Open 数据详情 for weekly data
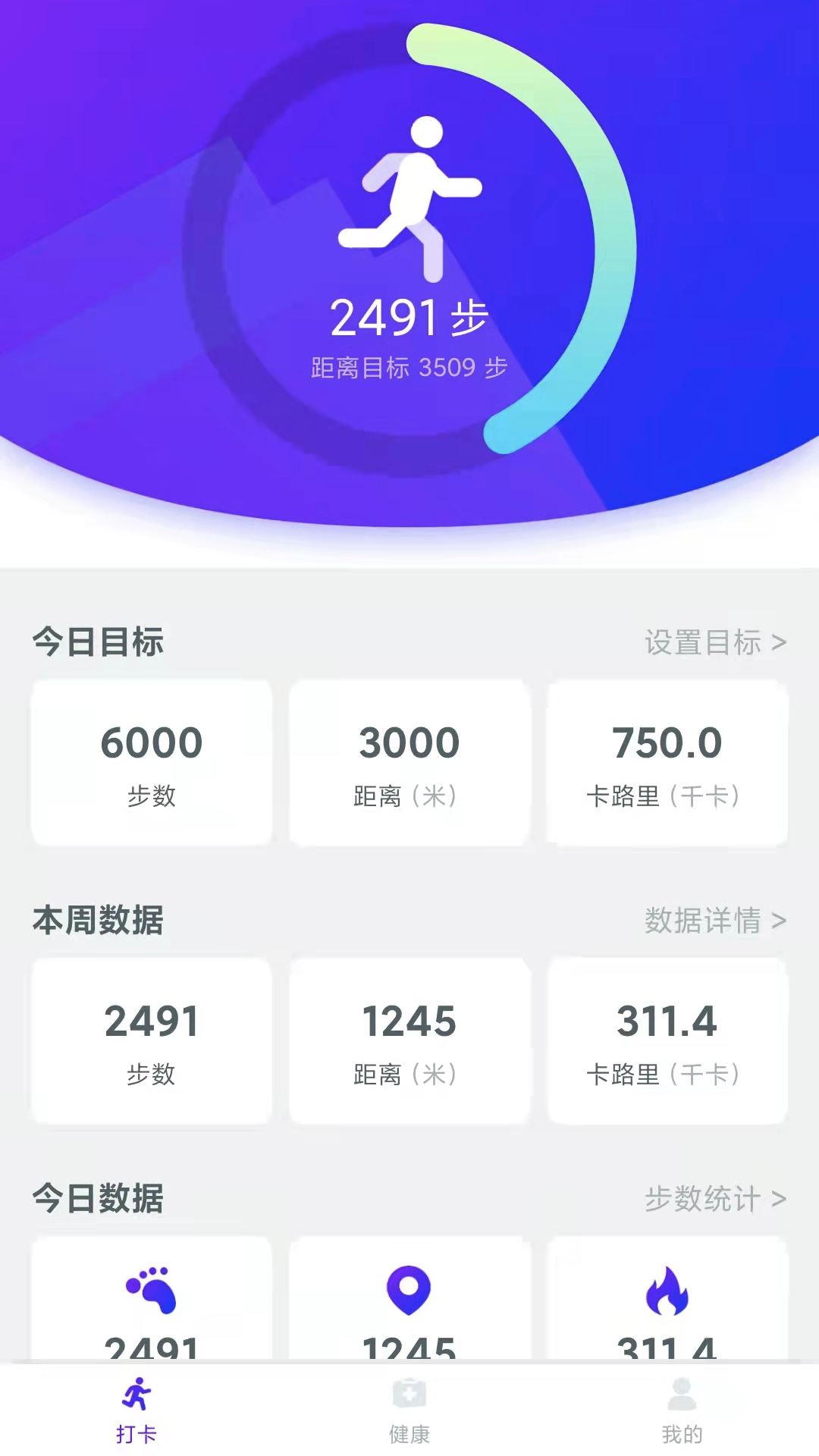This screenshot has height=1456, width=819. pyautogui.click(x=715, y=921)
